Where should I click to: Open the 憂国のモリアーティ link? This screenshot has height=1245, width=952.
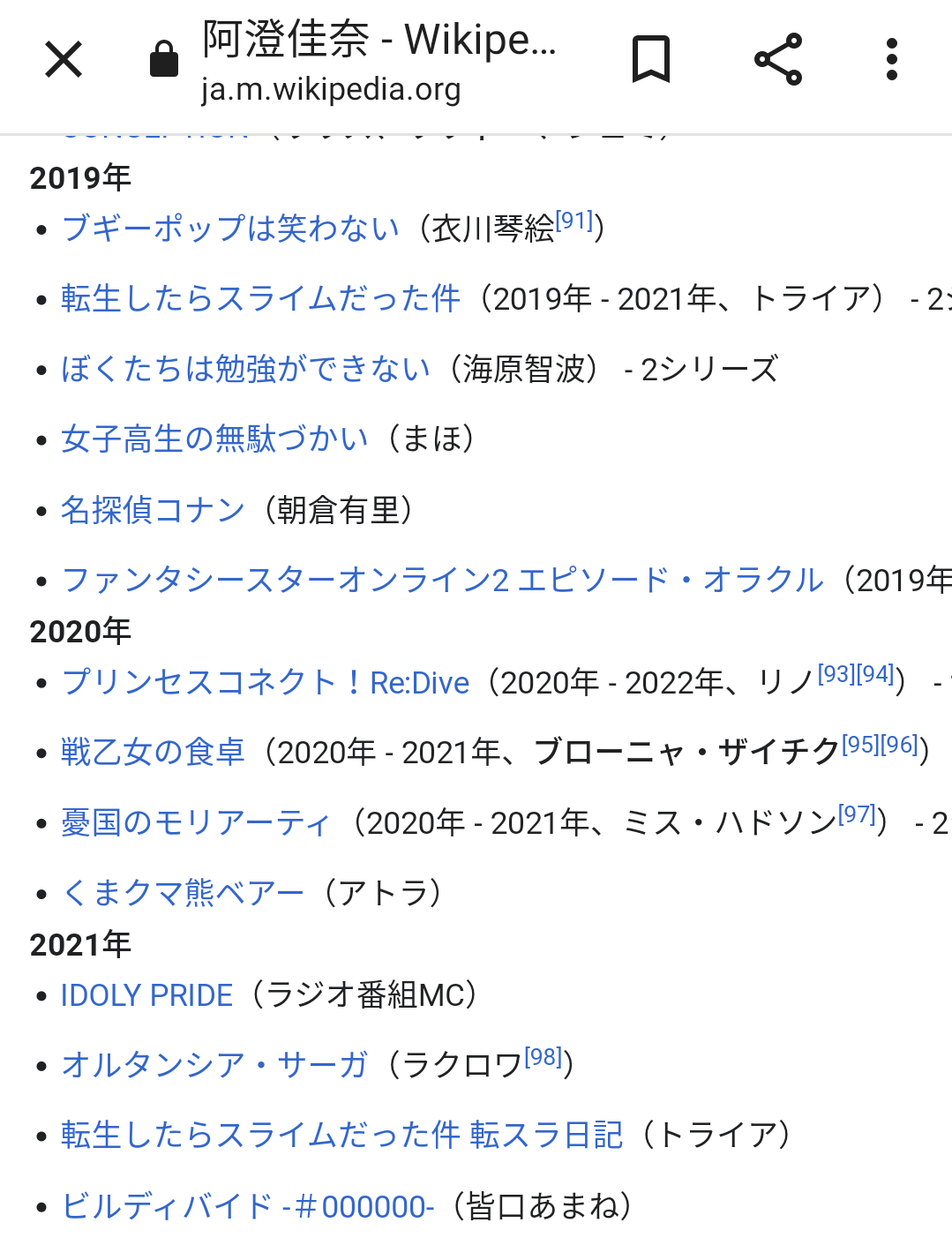coord(196,822)
